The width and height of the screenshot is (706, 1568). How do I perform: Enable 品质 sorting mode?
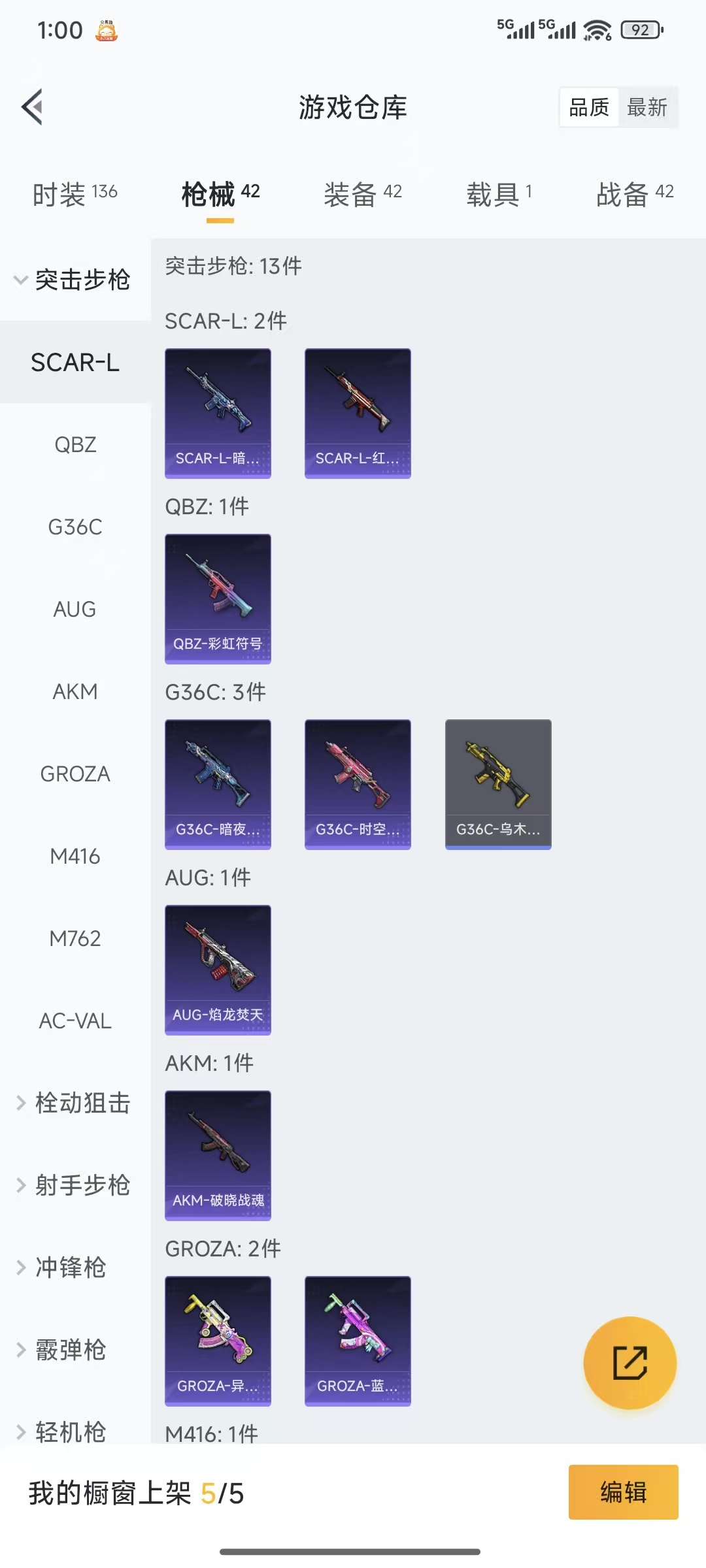click(x=588, y=107)
